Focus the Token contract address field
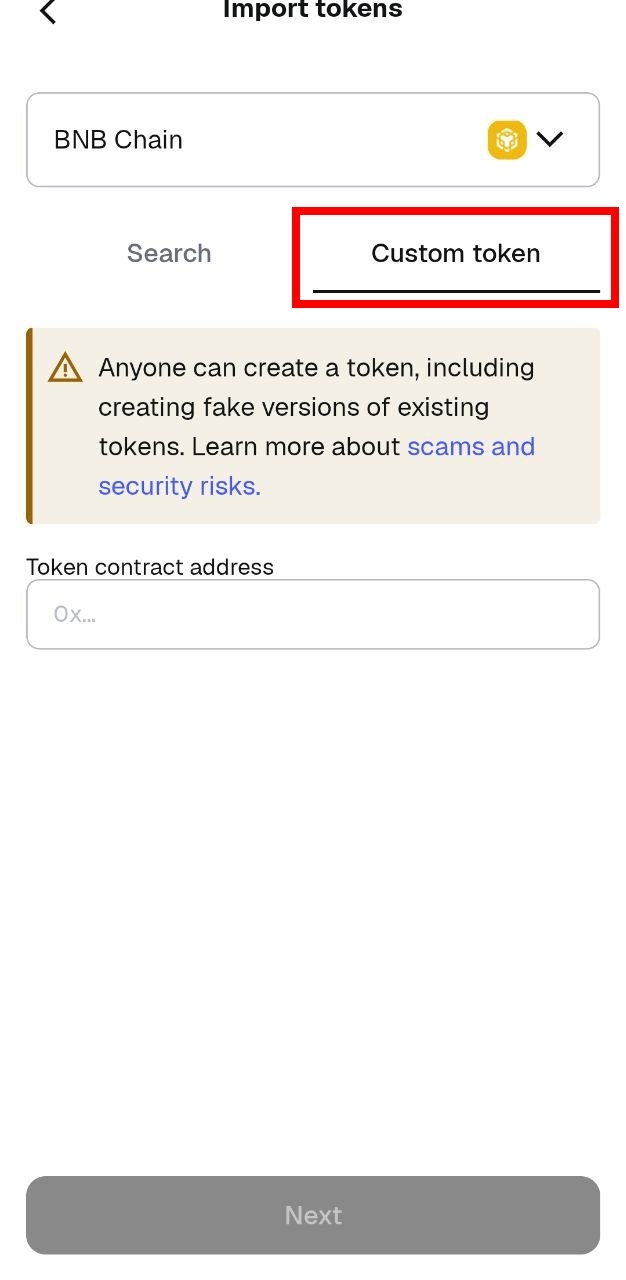This screenshot has width=626, height=1280. click(312, 614)
